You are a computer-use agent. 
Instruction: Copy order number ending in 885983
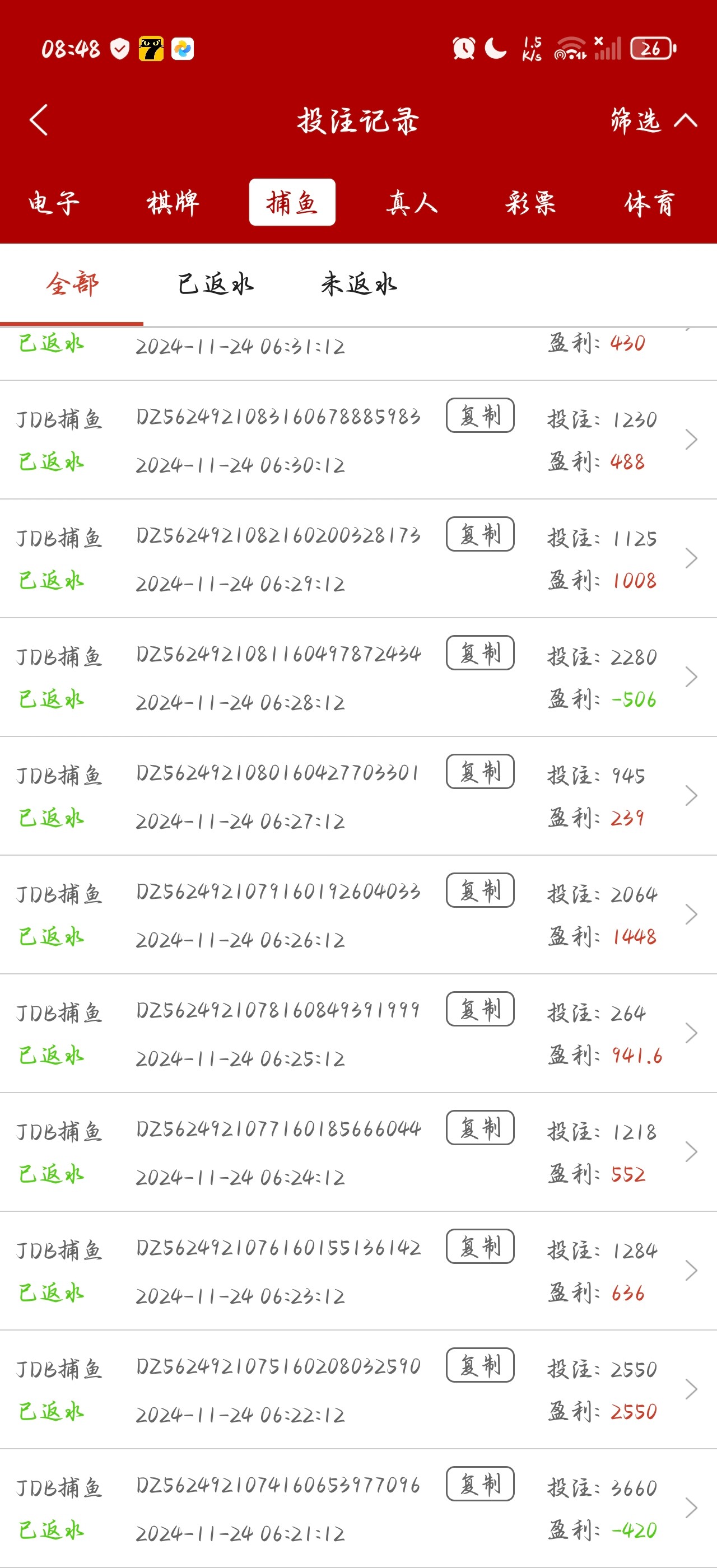[x=479, y=416]
